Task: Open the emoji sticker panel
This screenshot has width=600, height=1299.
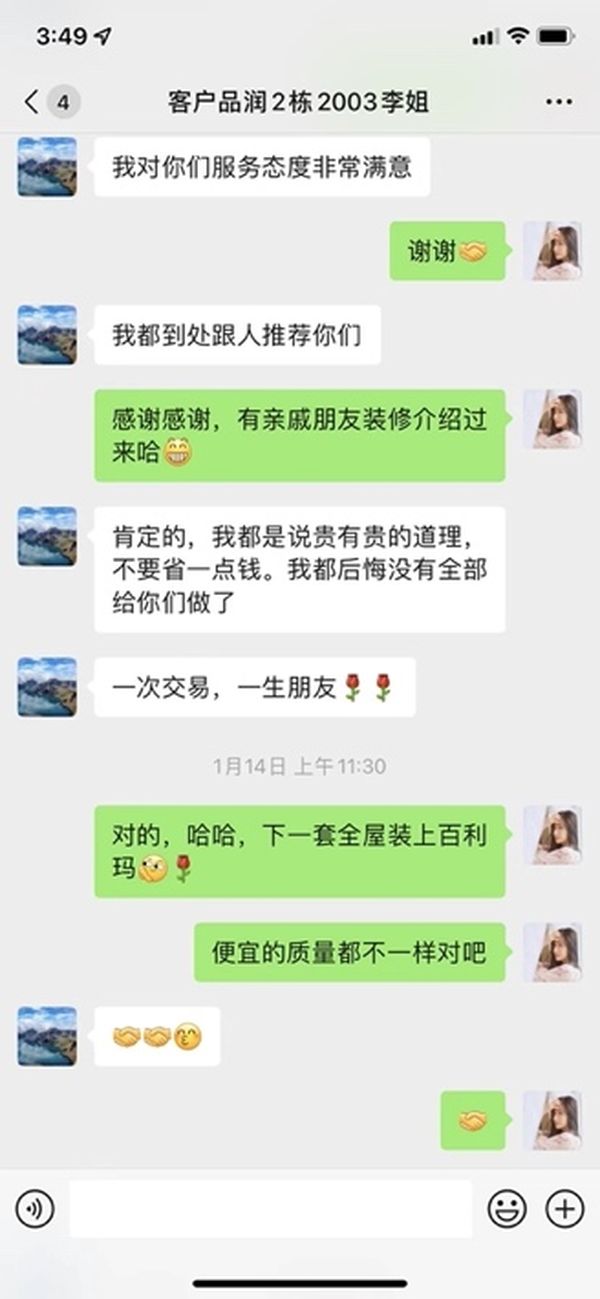Action: pyautogui.click(x=507, y=1209)
